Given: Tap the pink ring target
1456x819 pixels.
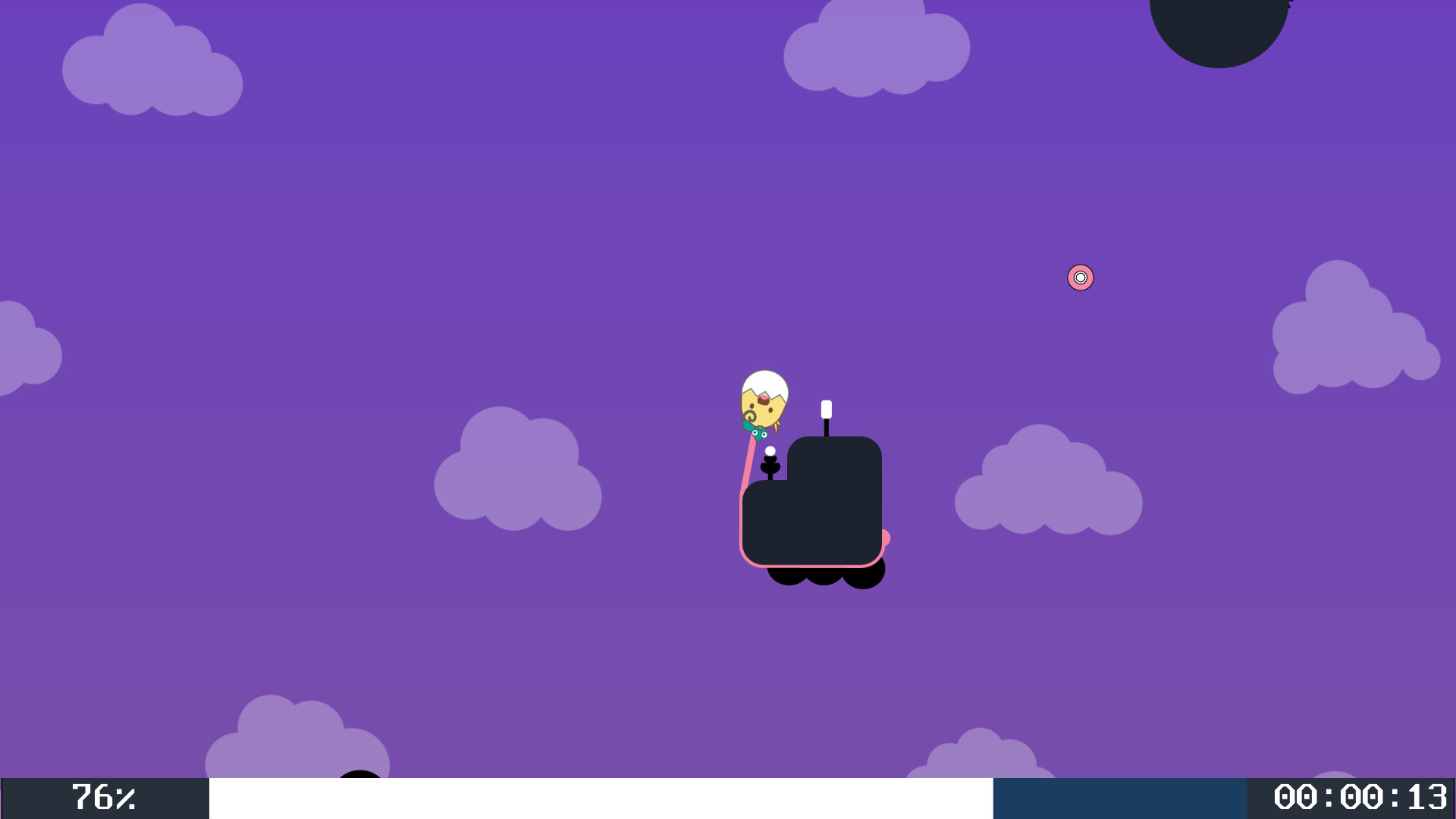Looking at the screenshot, I should point(1080,278).
